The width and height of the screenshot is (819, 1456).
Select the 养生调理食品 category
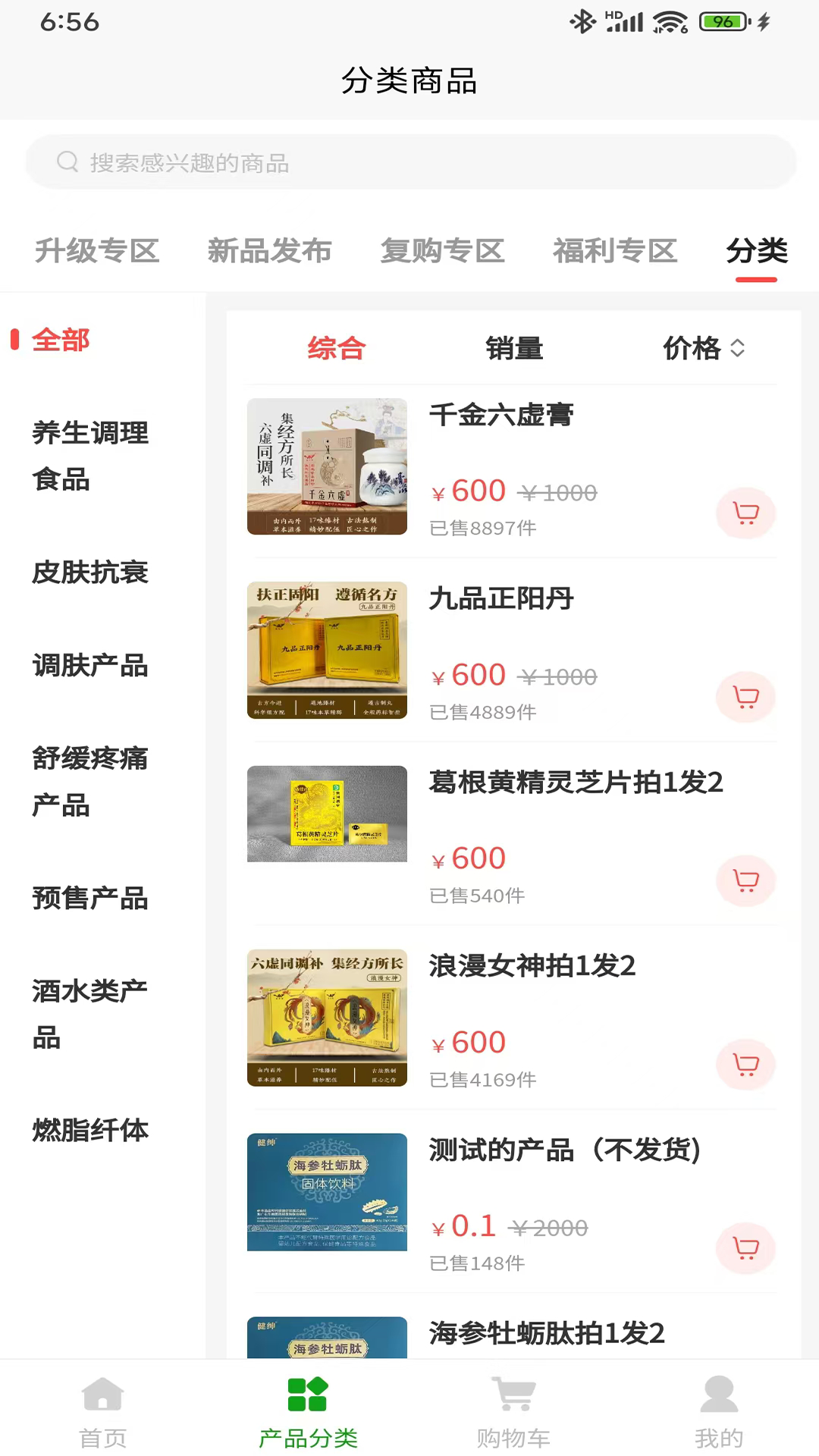(x=90, y=455)
